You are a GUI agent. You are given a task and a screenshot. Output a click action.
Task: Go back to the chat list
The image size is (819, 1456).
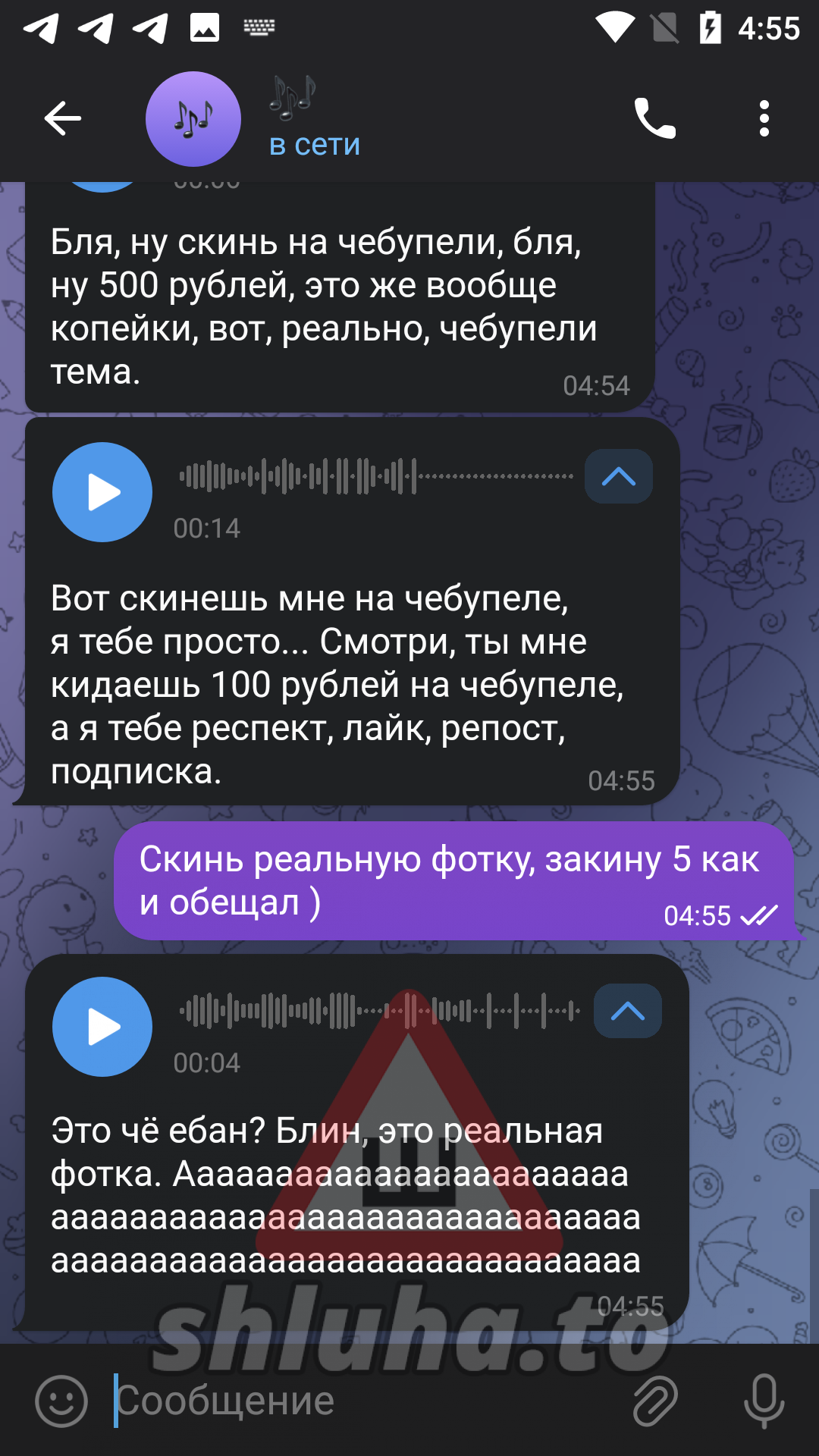click(x=62, y=118)
